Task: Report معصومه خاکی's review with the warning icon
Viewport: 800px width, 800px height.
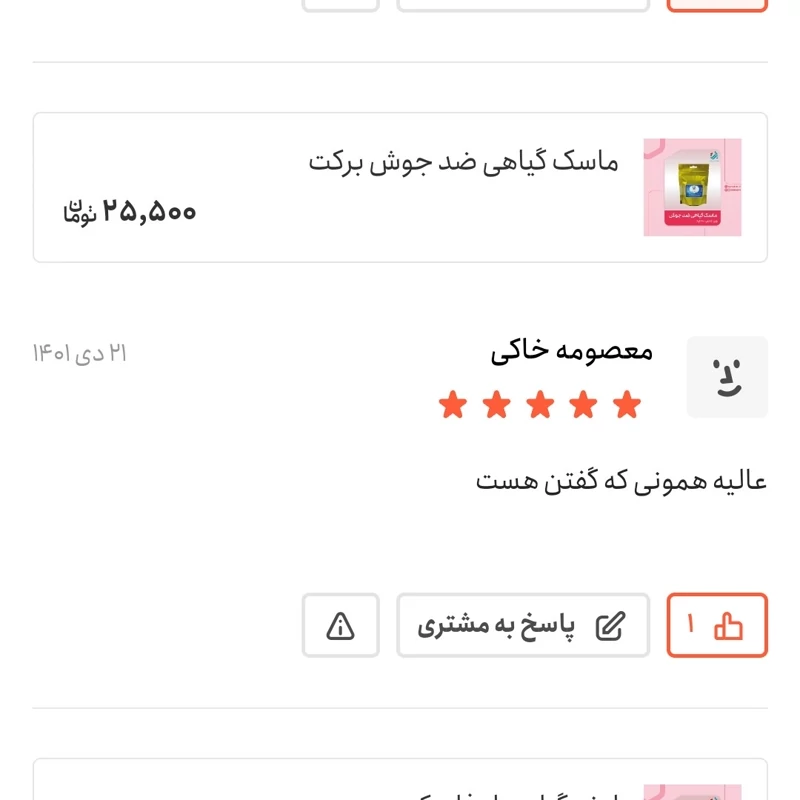Action: pyautogui.click(x=340, y=625)
